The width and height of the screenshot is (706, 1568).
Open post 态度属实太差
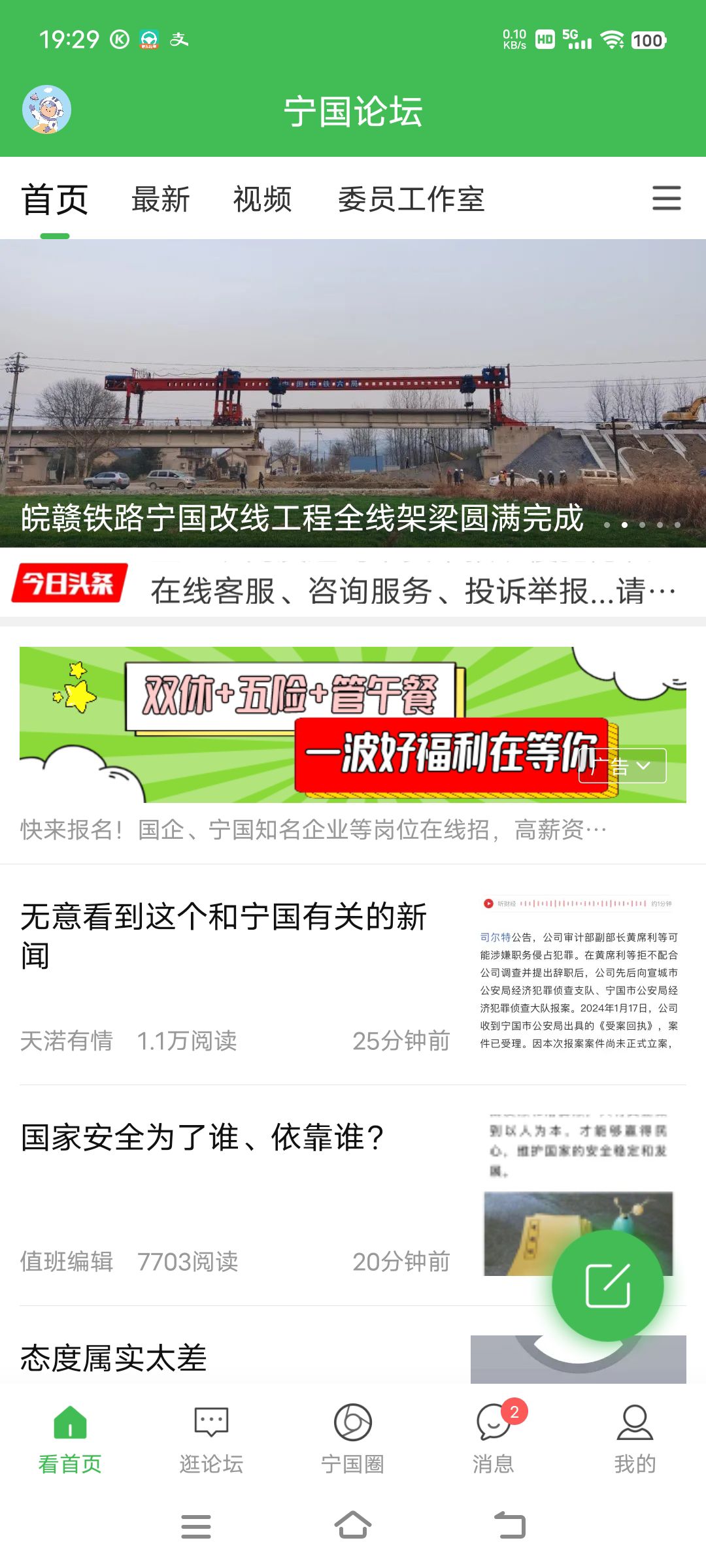pos(114,1359)
